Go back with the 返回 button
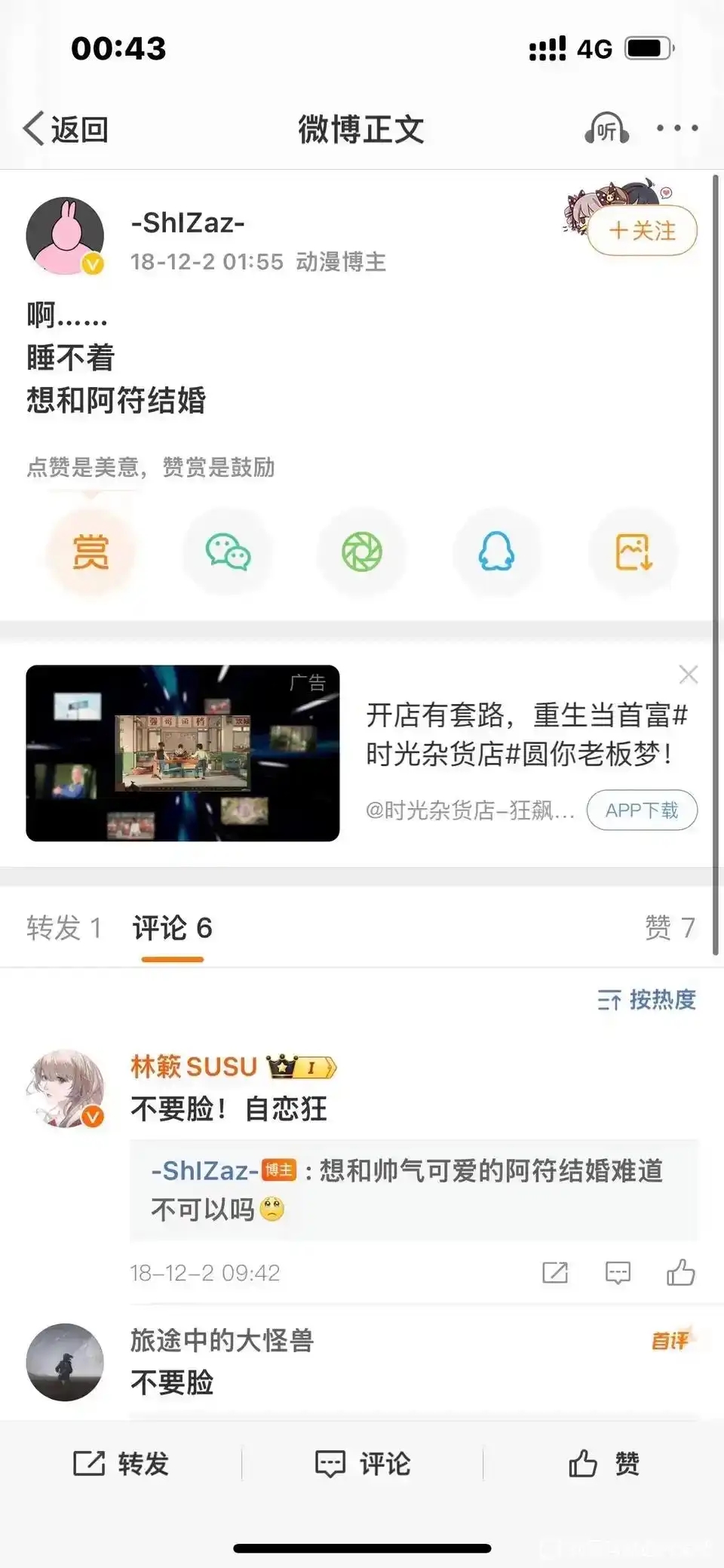Screen dimensions: 724x1568 coord(66,129)
